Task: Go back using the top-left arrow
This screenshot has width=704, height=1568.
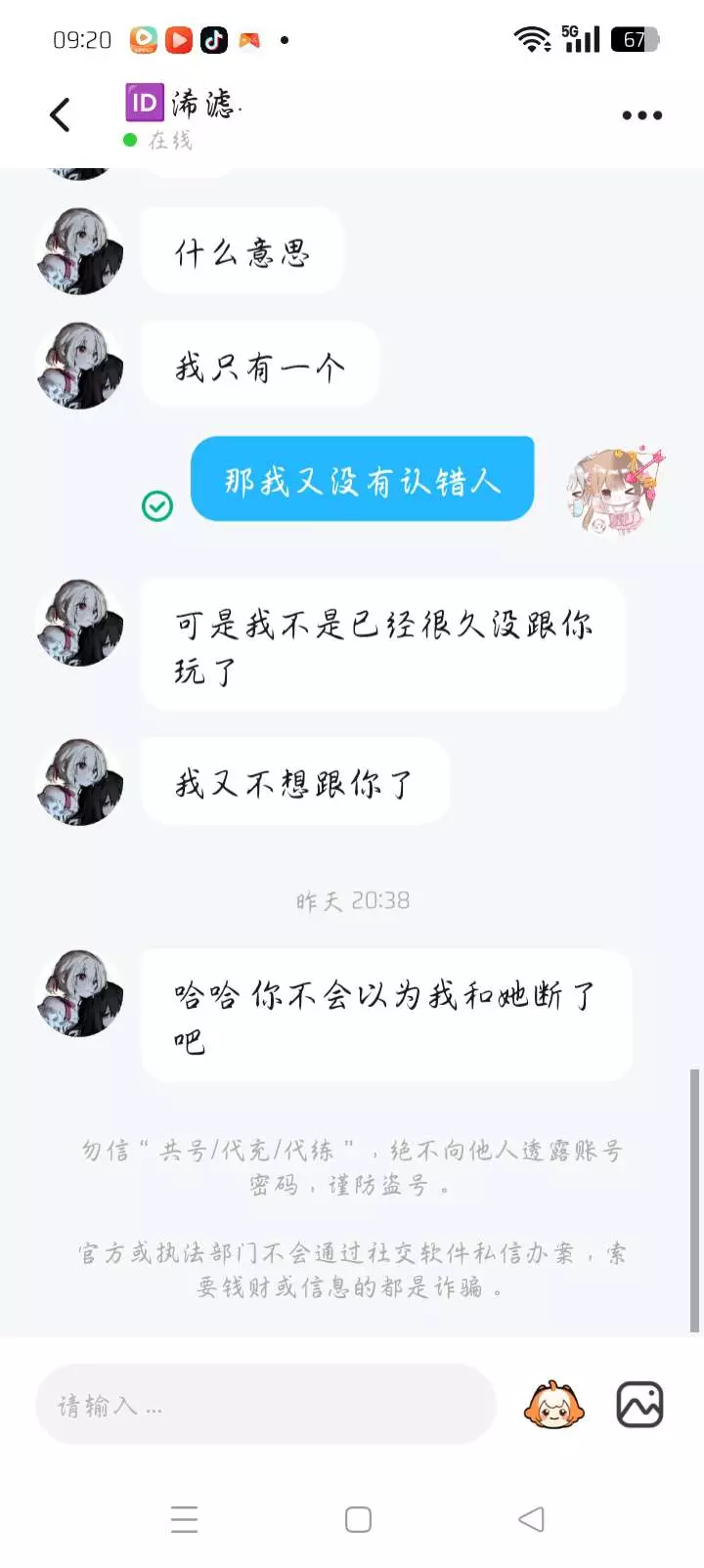Action: click(x=60, y=115)
